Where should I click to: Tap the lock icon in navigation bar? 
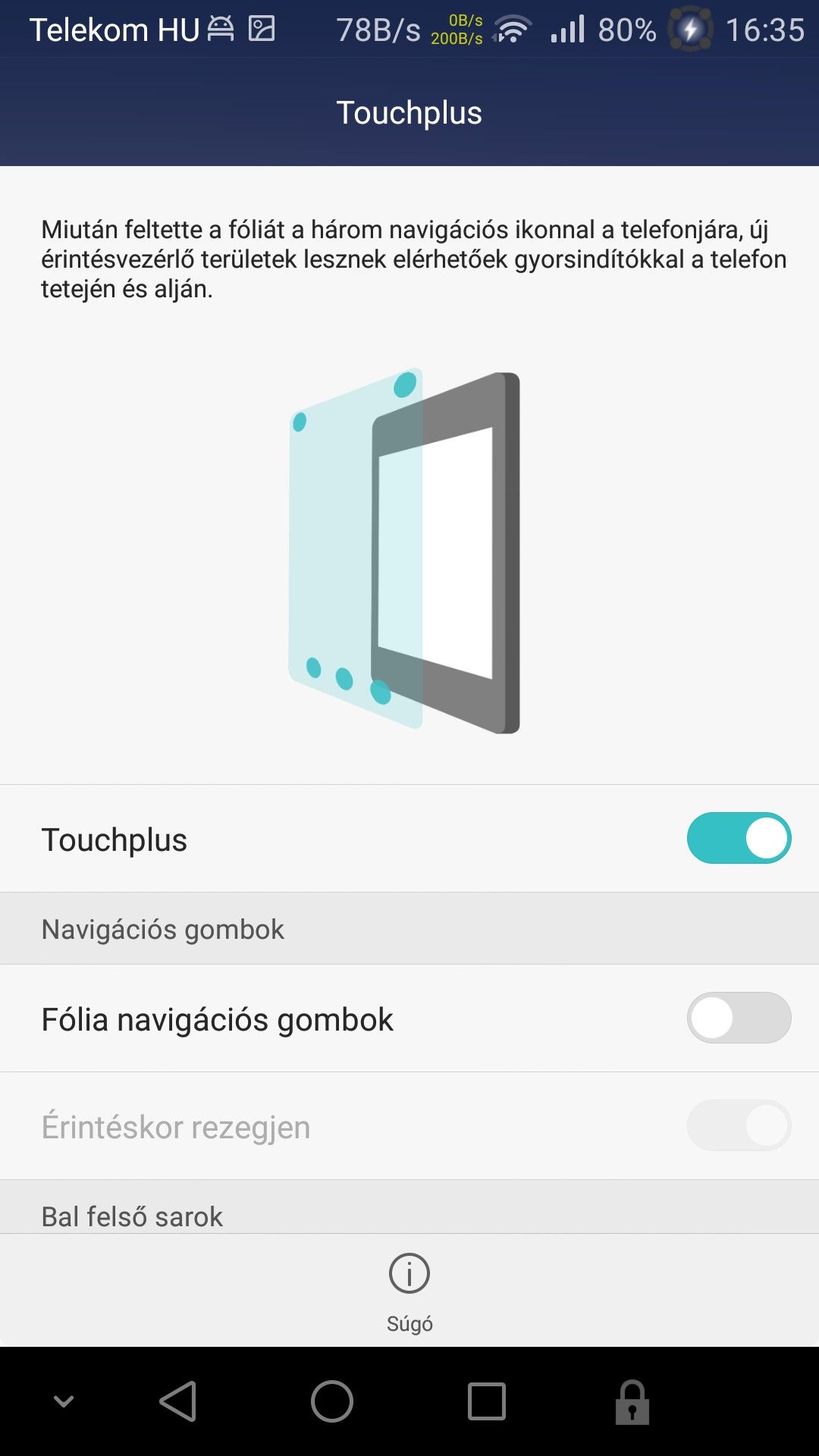click(632, 1401)
